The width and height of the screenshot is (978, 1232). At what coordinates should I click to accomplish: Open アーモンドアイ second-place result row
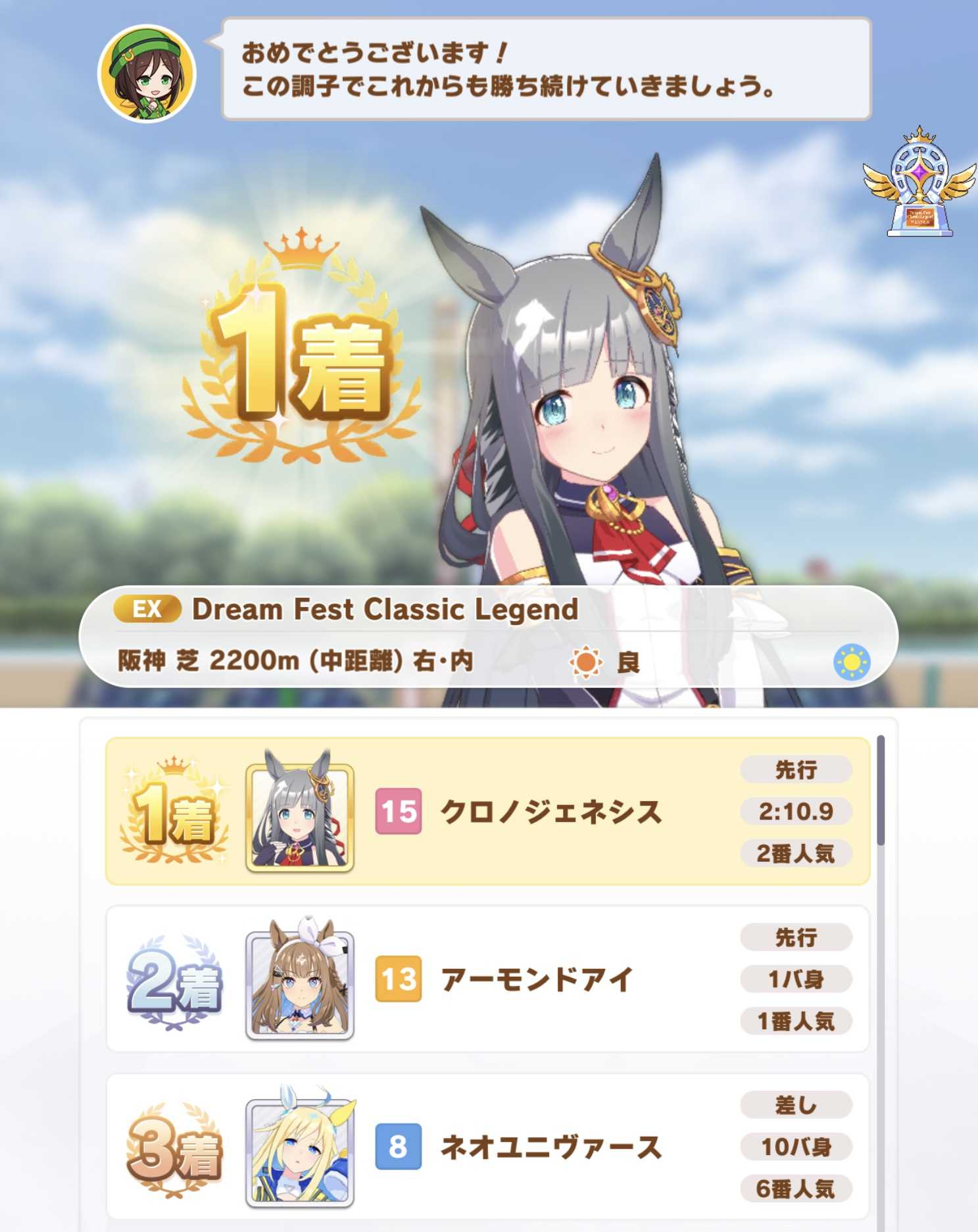[x=487, y=979]
